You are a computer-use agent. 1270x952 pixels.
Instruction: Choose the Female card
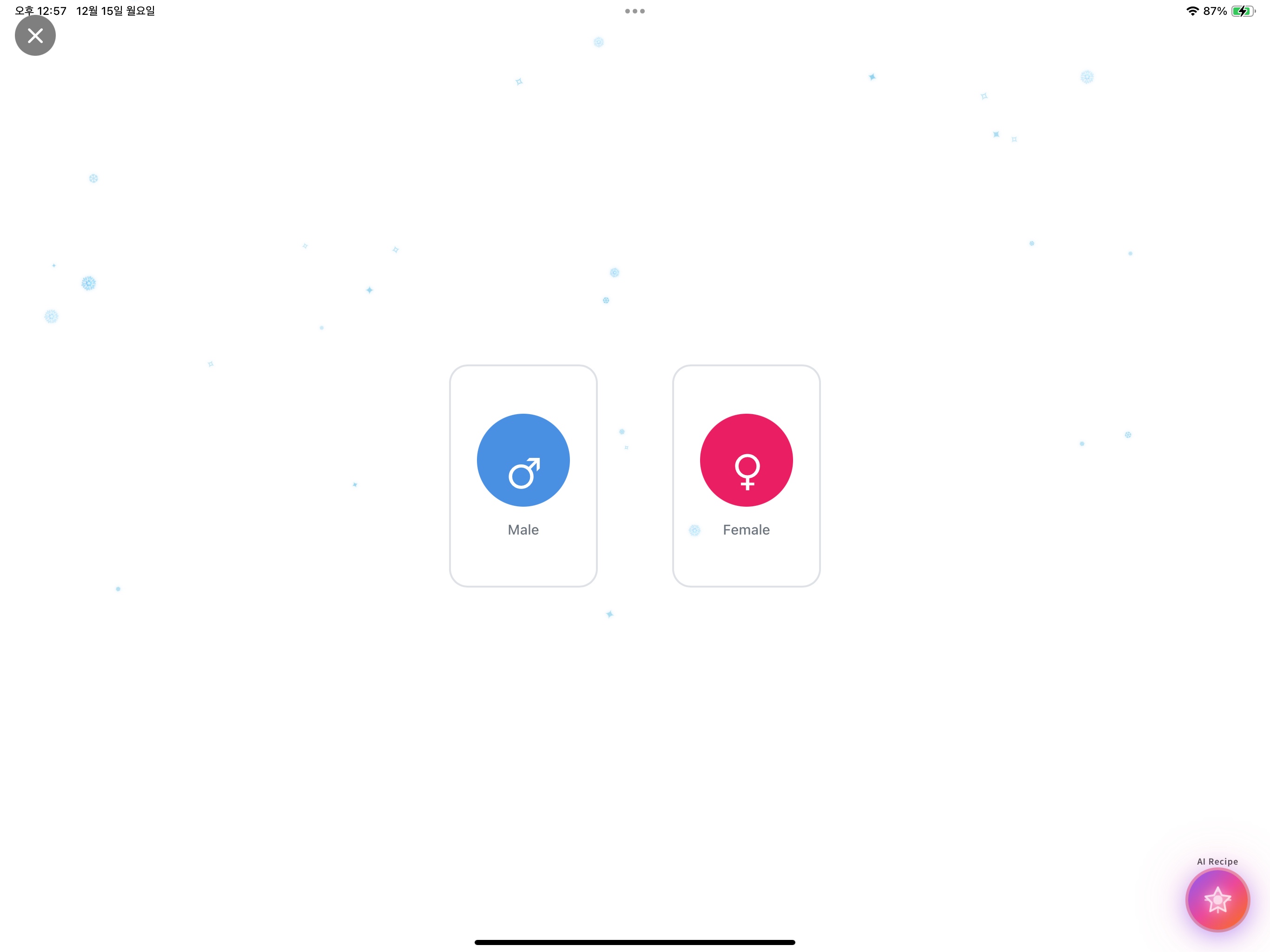pos(746,476)
